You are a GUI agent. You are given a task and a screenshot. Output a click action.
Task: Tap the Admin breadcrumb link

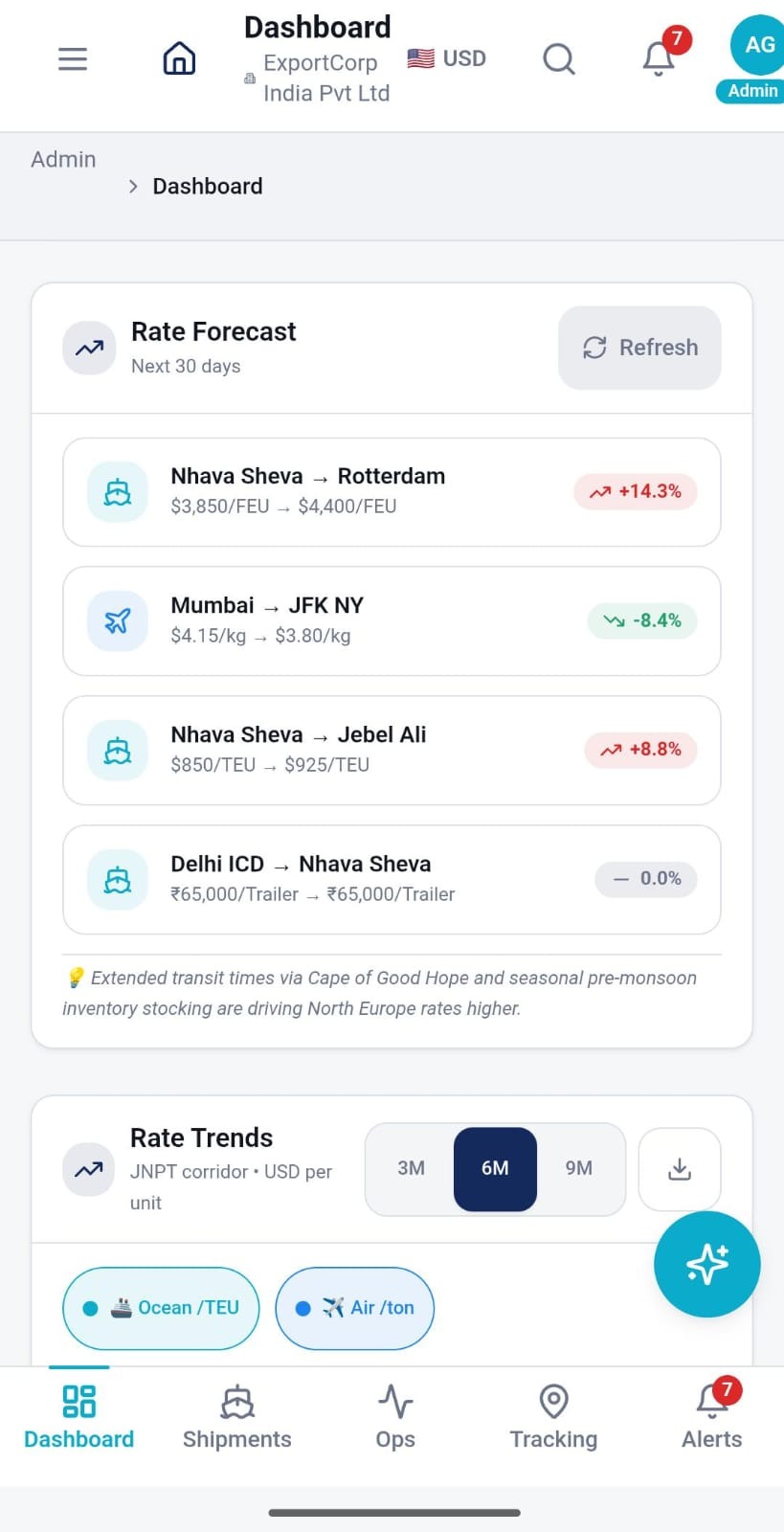(x=63, y=159)
